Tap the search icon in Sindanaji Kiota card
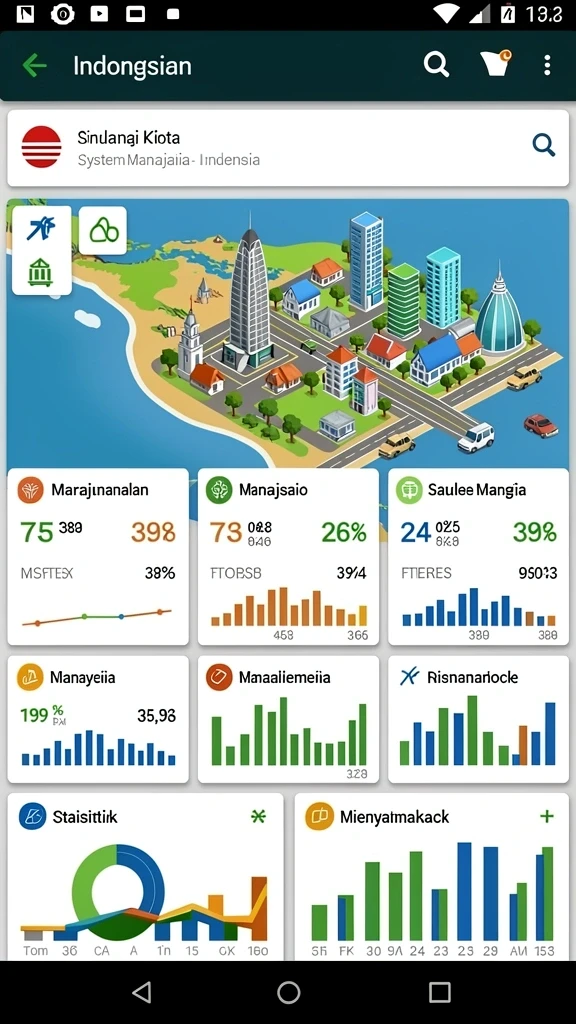Viewport: 576px width, 1024px height. click(x=543, y=144)
